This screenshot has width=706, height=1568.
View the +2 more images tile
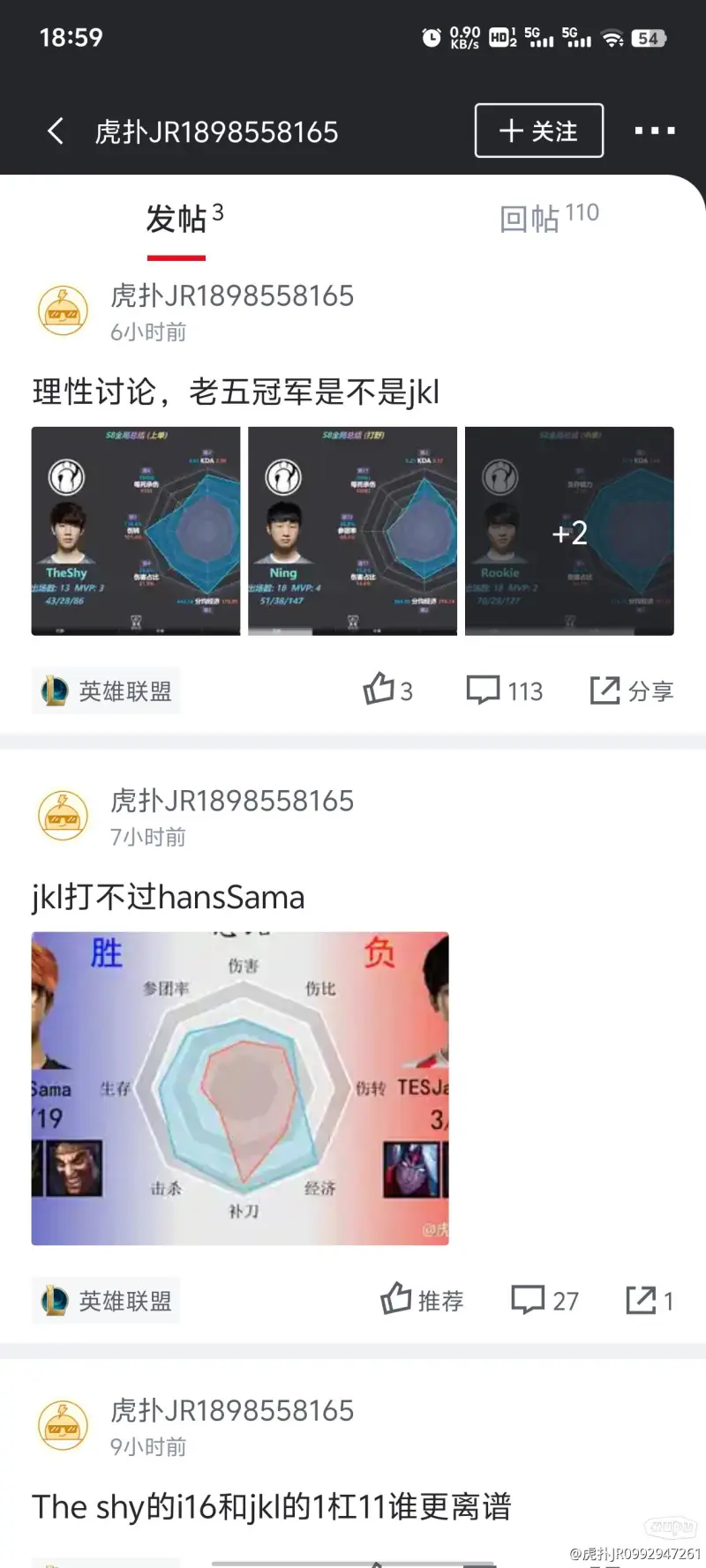[x=569, y=531]
